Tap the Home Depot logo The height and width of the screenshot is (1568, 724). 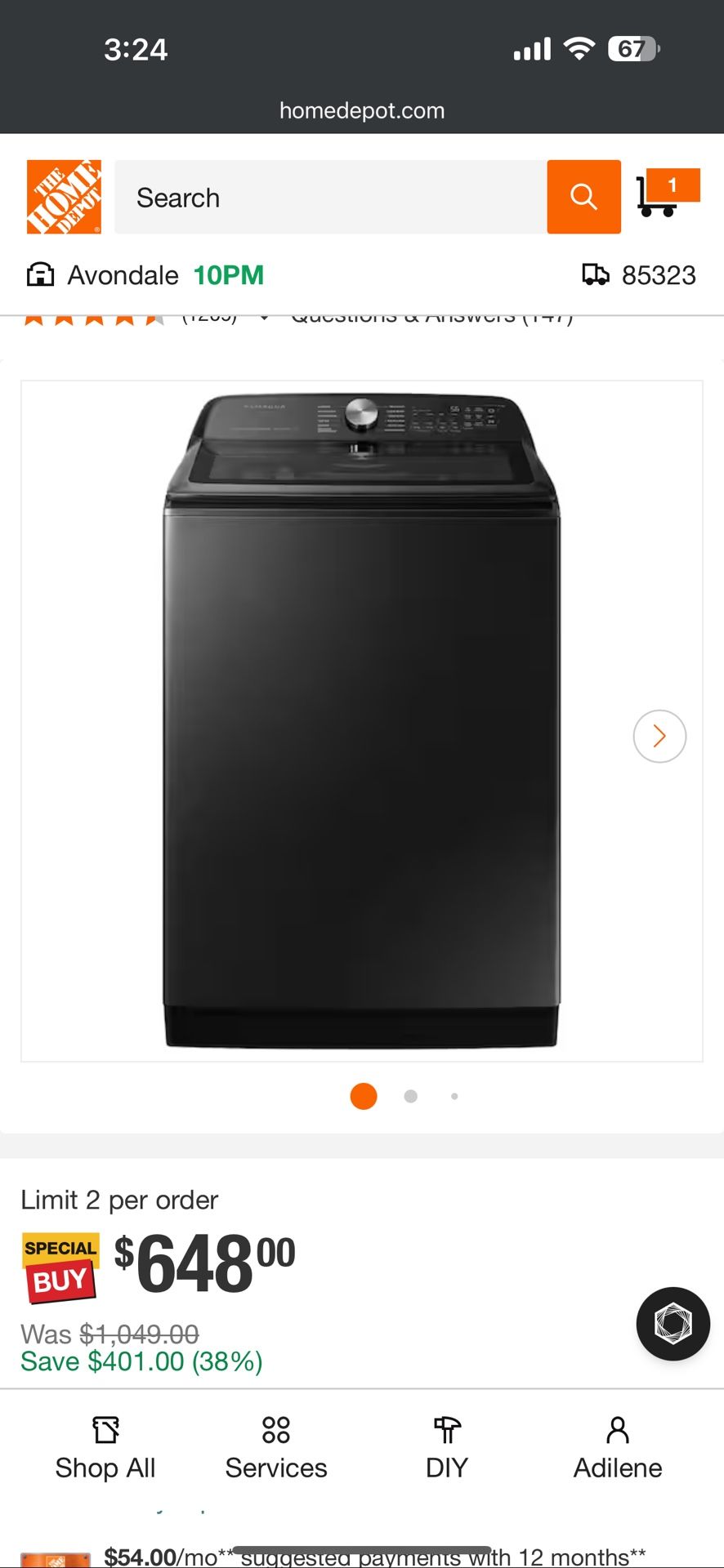[65, 196]
